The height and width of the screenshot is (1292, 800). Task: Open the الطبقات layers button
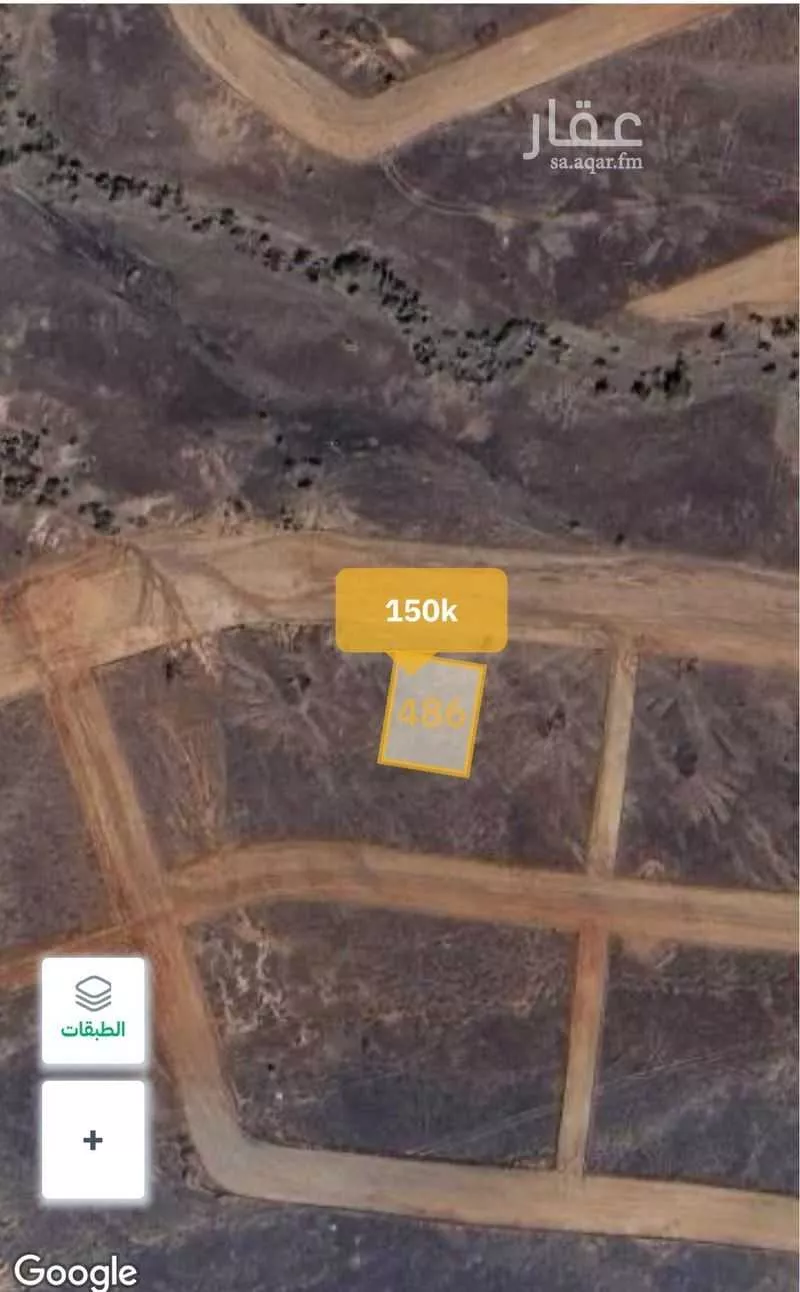click(93, 1010)
